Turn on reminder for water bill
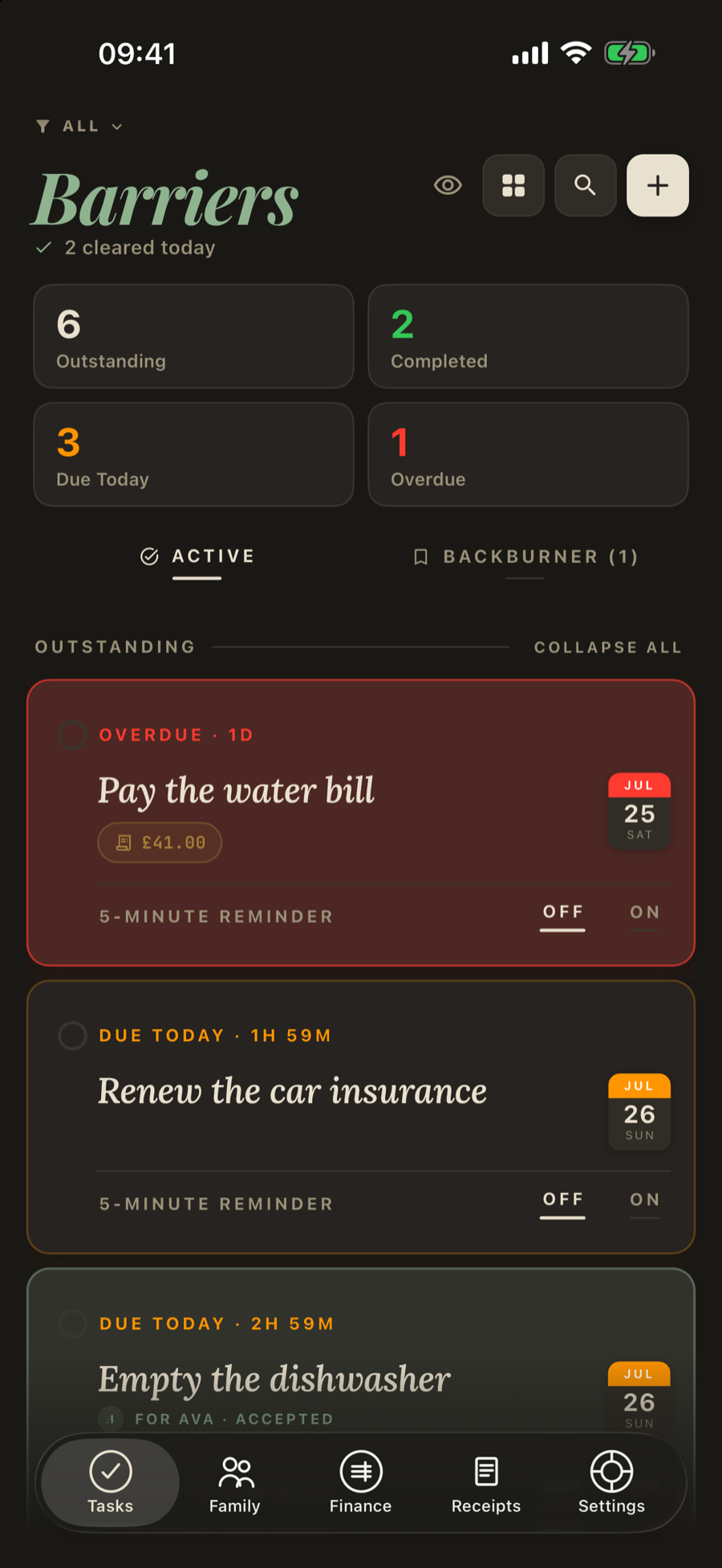The width and height of the screenshot is (722, 1568). [x=644, y=913]
